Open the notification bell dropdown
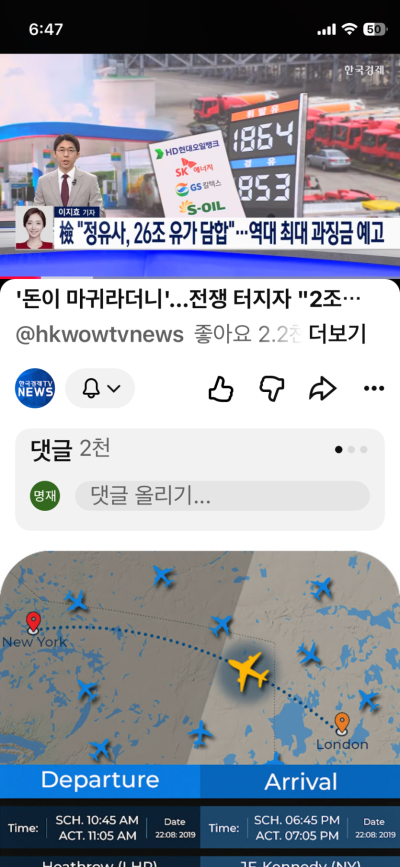 coord(100,388)
